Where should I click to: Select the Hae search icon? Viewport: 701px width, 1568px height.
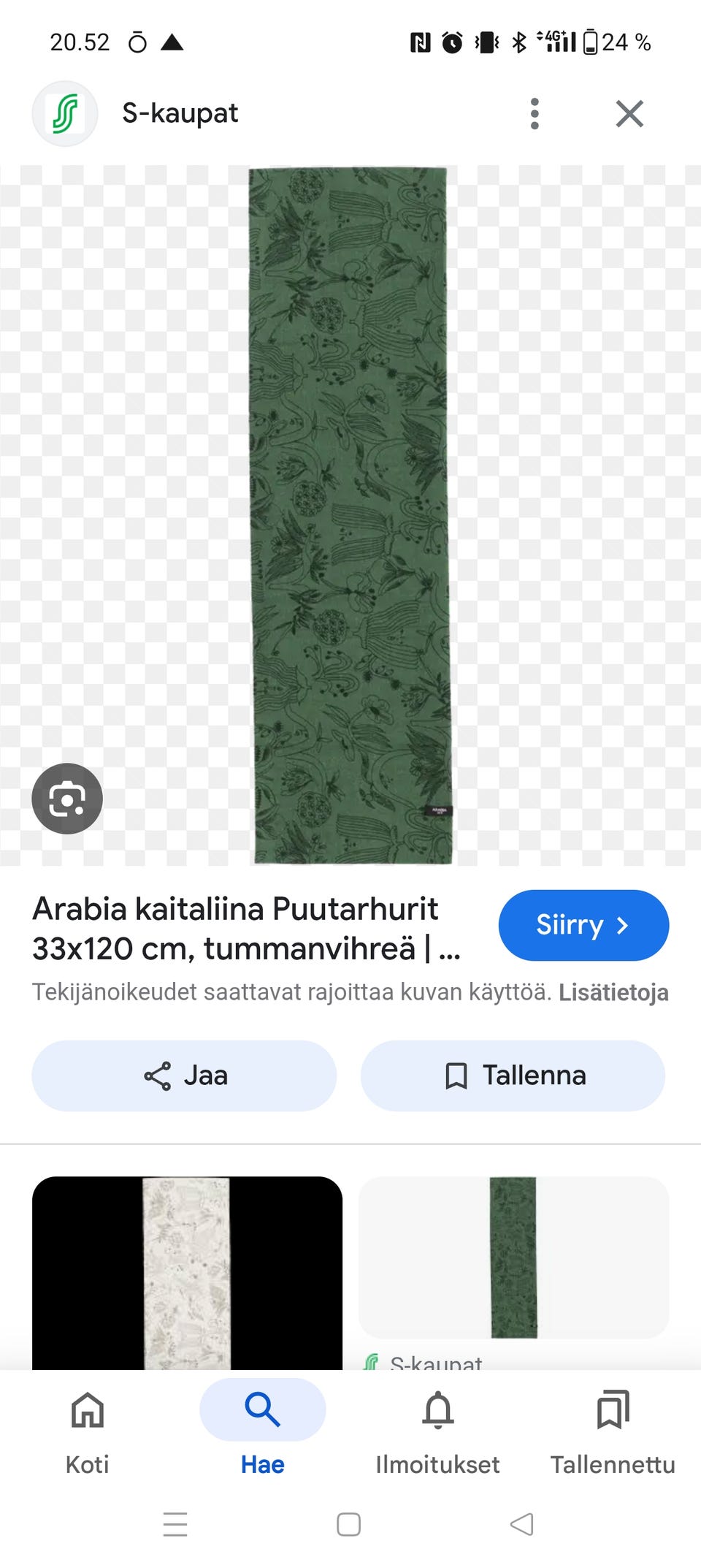point(261,1409)
